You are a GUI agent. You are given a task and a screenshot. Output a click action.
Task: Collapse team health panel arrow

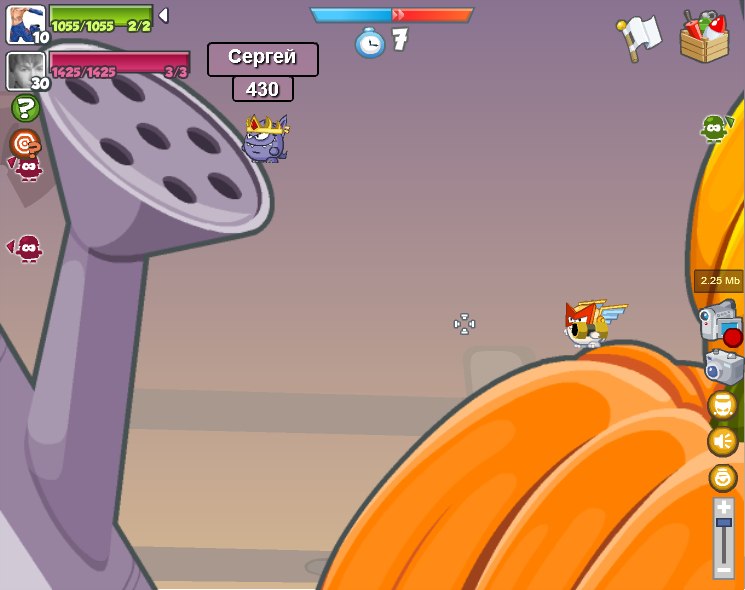[163, 15]
